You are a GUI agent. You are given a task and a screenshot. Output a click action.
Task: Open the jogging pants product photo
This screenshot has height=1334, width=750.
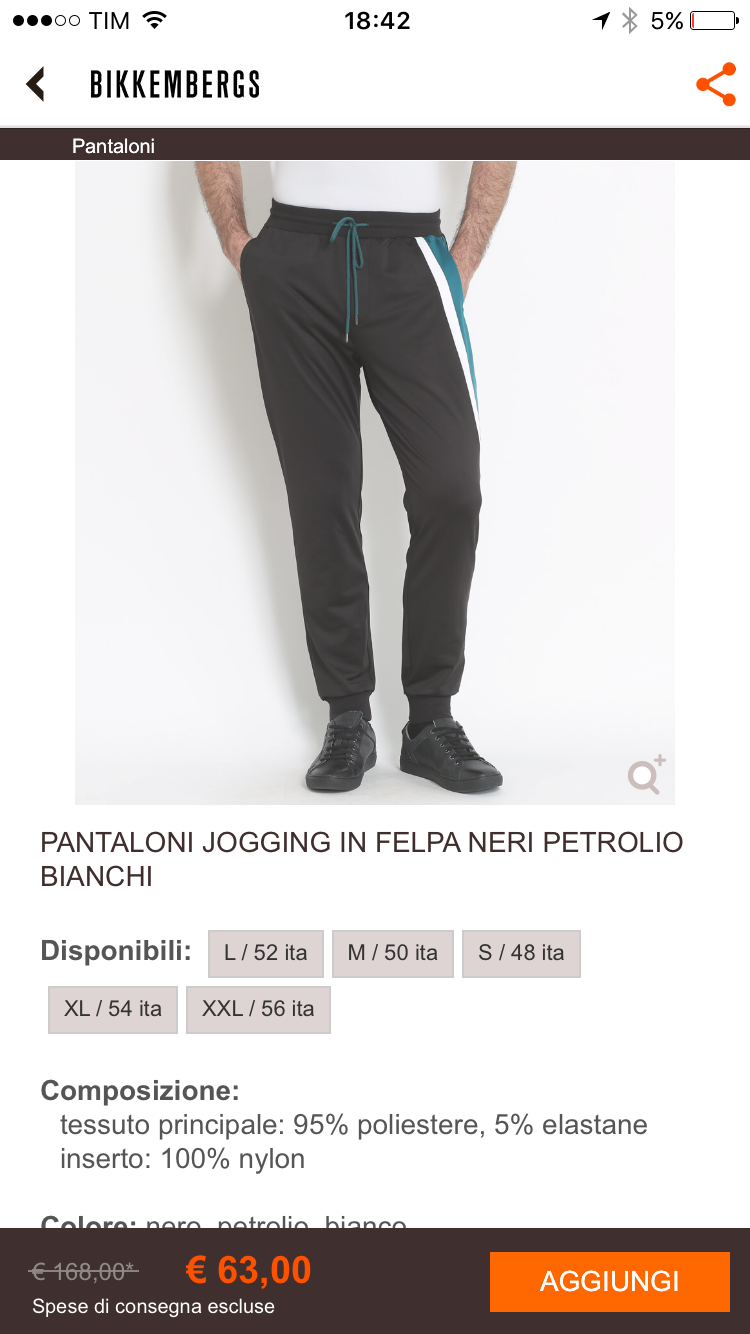click(x=375, y=480)
